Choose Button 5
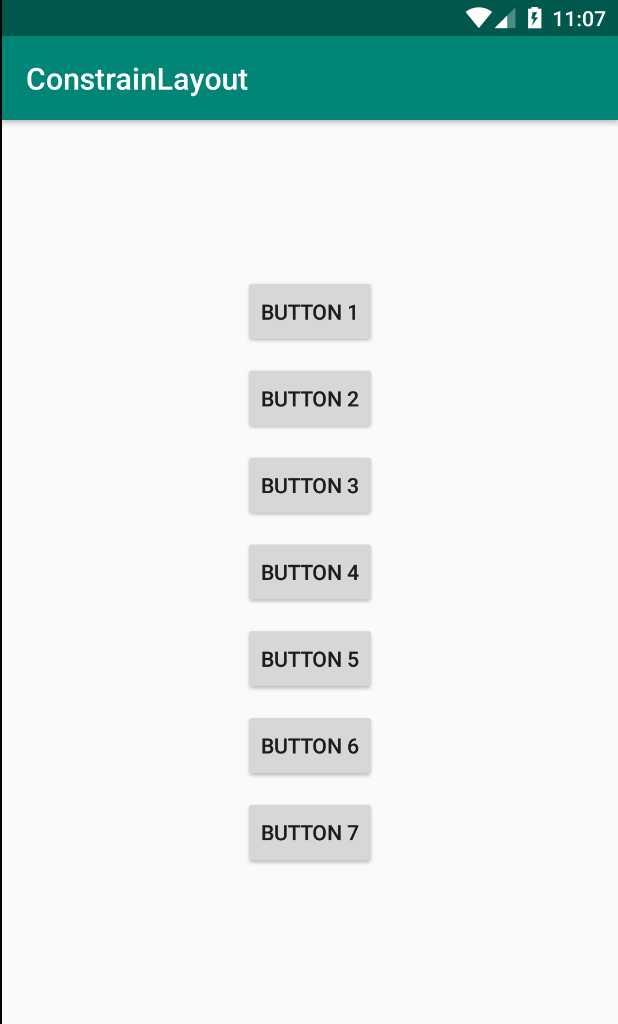The height and width of the screenshot is (1024, 618). click(310, 659)
